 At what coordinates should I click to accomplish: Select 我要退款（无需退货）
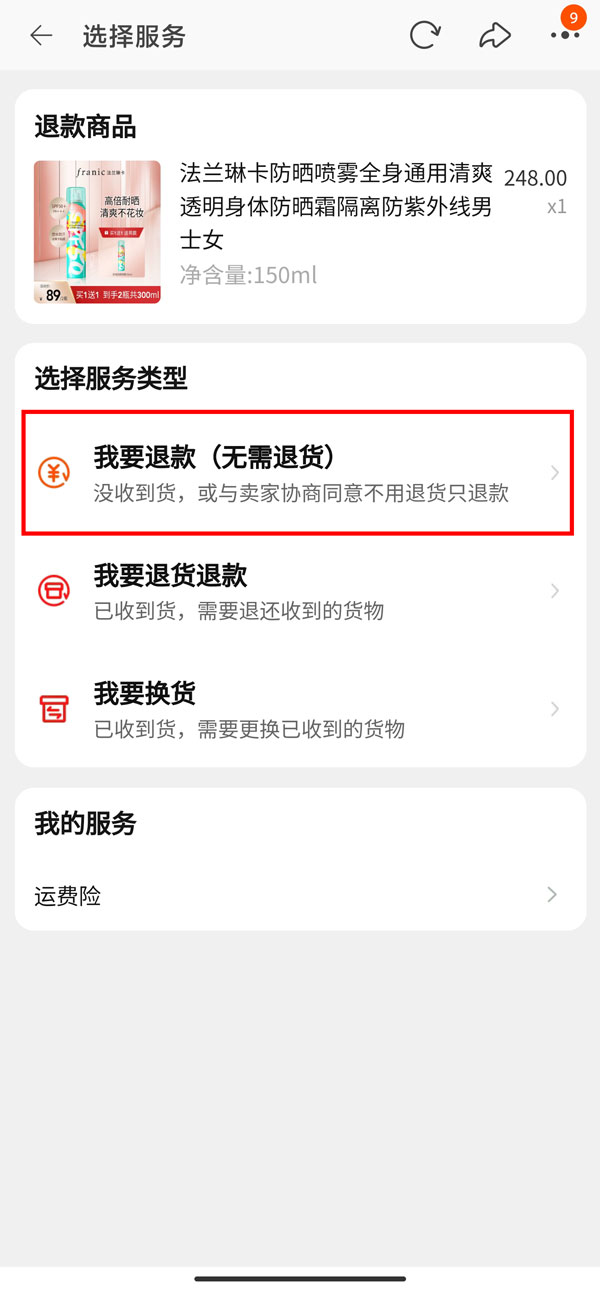click(x=300, y=473)
